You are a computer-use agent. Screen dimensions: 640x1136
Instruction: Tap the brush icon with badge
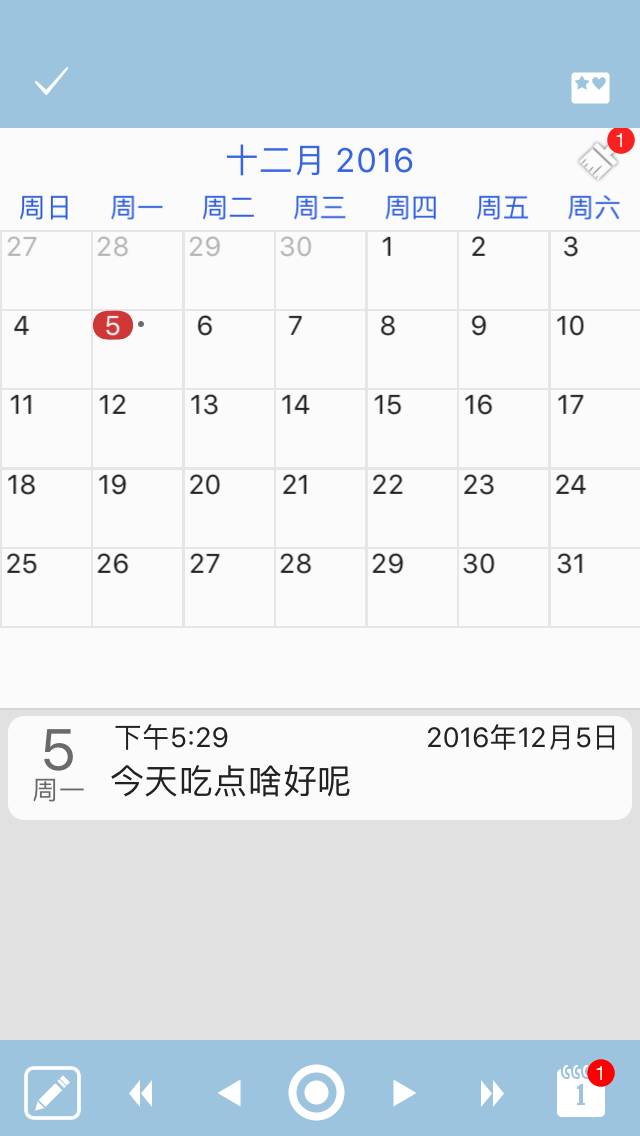tap(599, 158)
